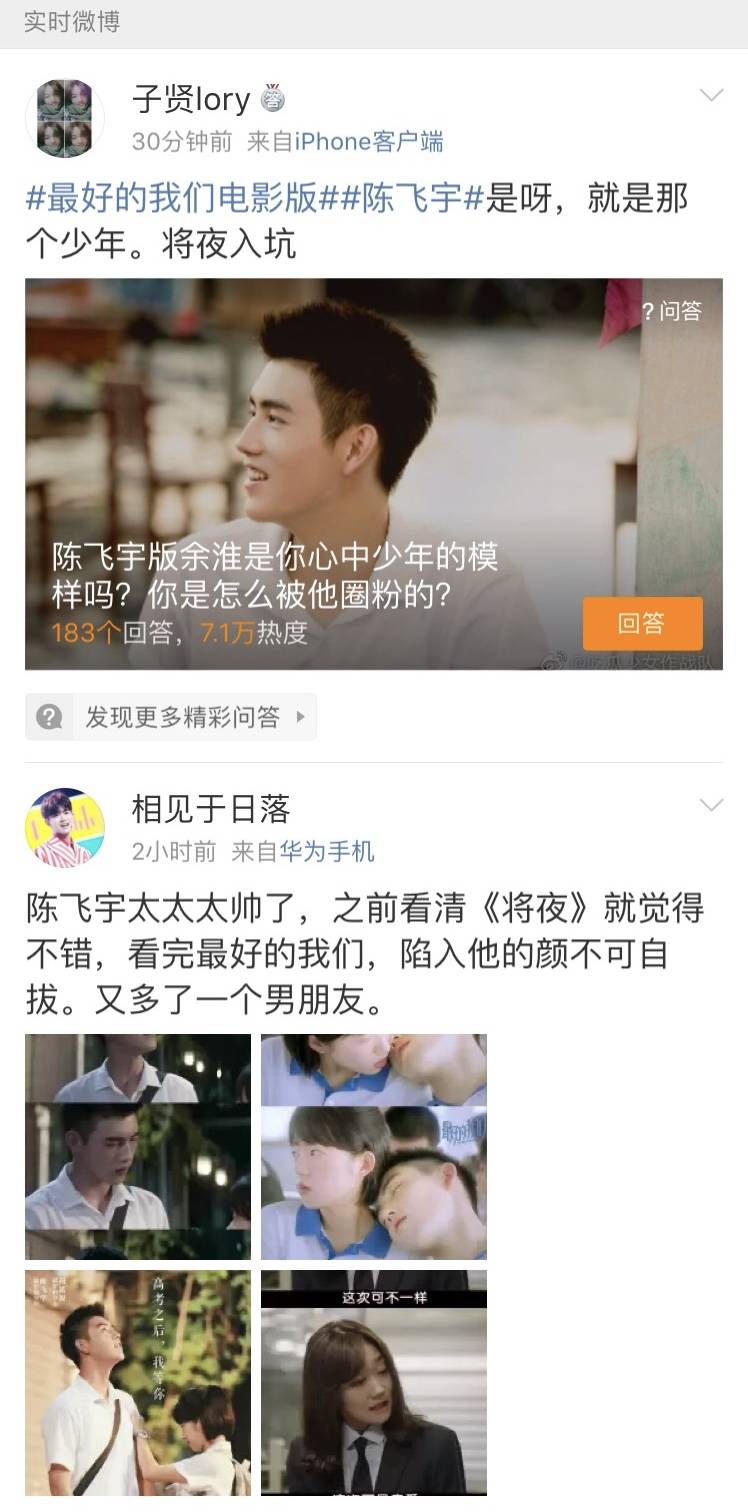Viewport: 748px width, 1512px height.
Task: Open username 子贤lory
Action: click(x=191, y=99)
